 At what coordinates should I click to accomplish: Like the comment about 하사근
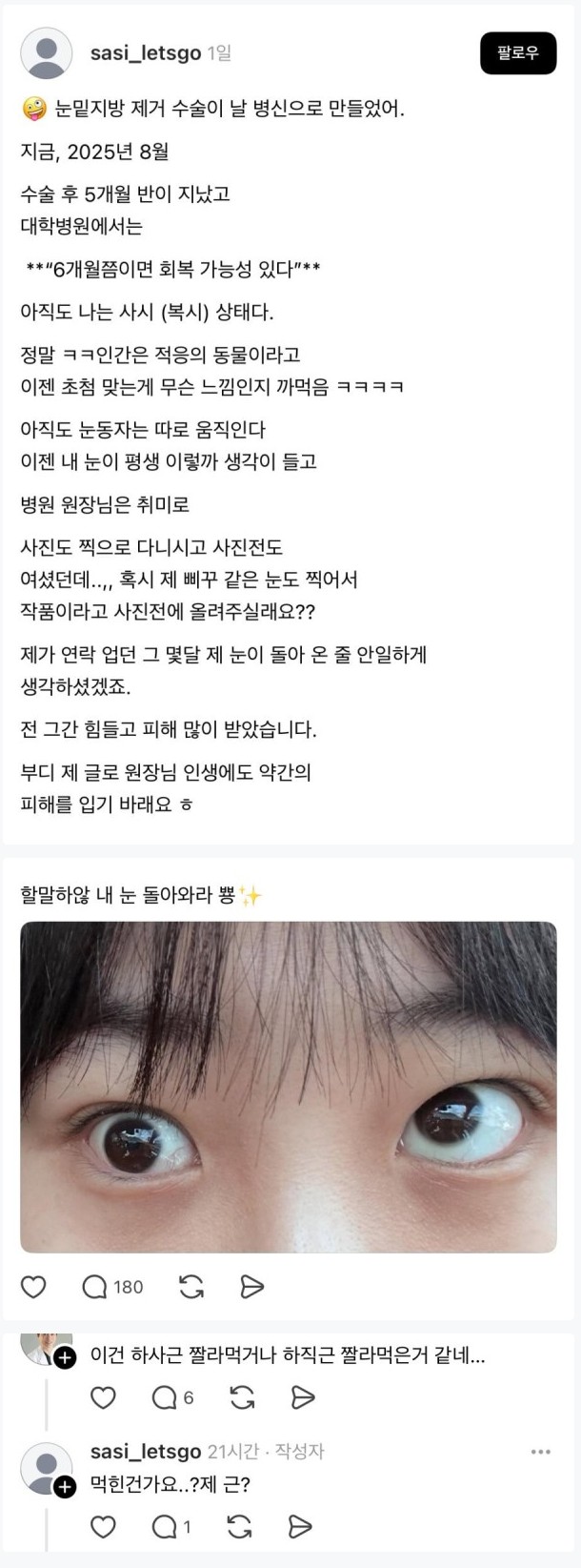(103, 1397)
